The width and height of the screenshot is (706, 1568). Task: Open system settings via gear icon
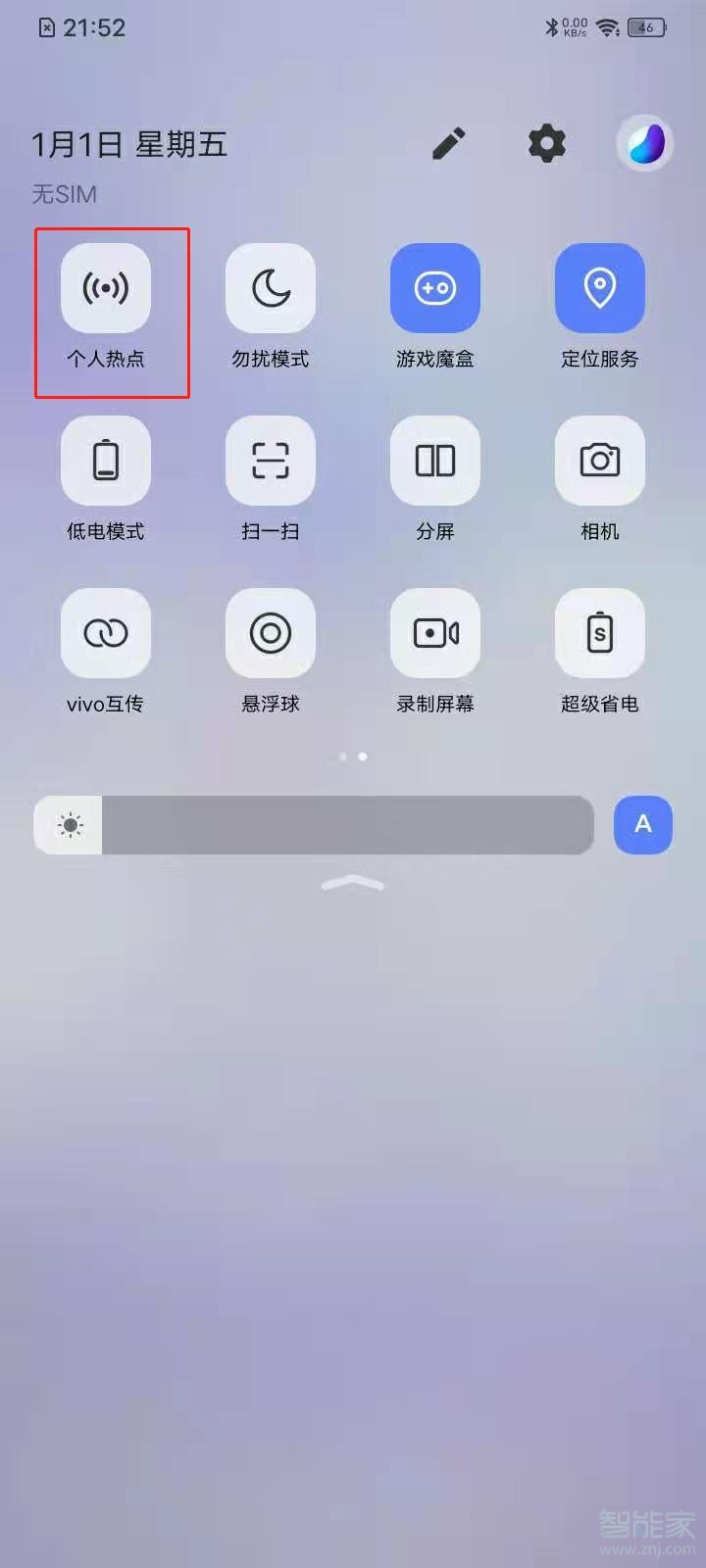tap(547, 144)
